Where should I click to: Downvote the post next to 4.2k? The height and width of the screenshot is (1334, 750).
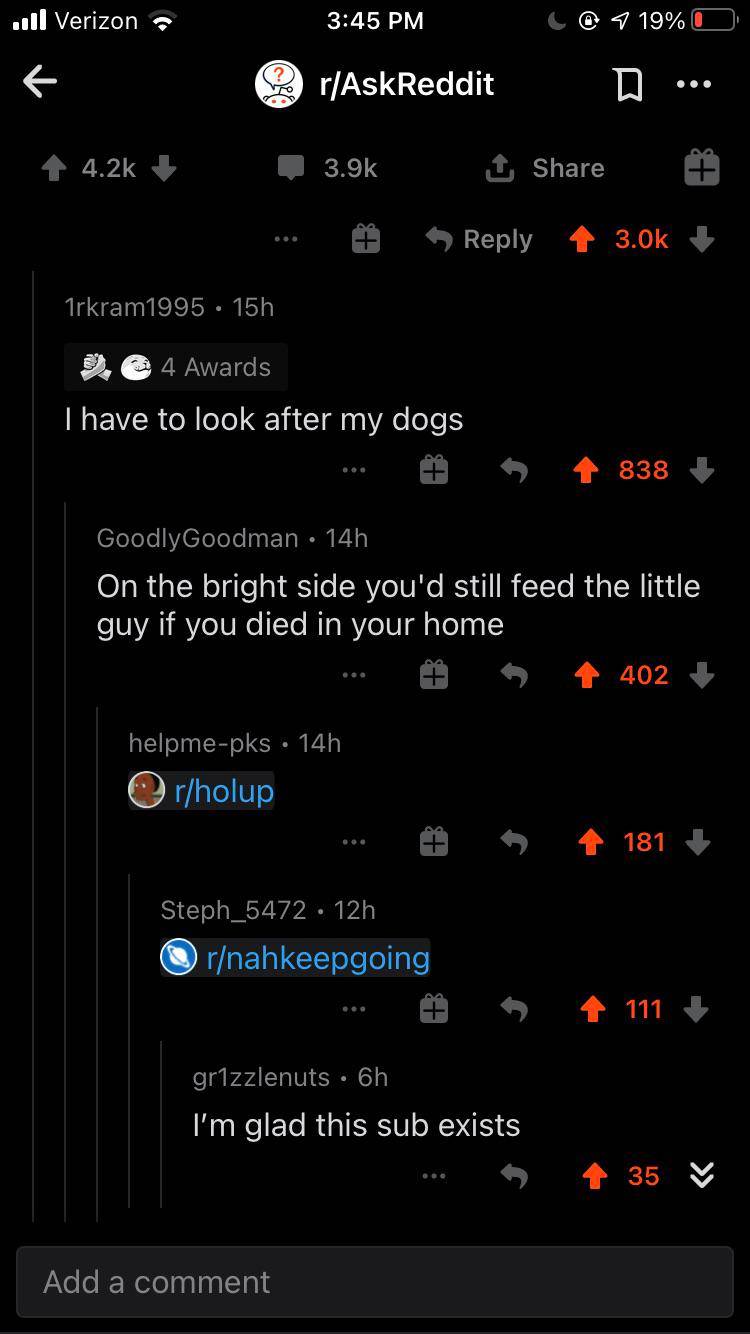click(x=164, y=168)
